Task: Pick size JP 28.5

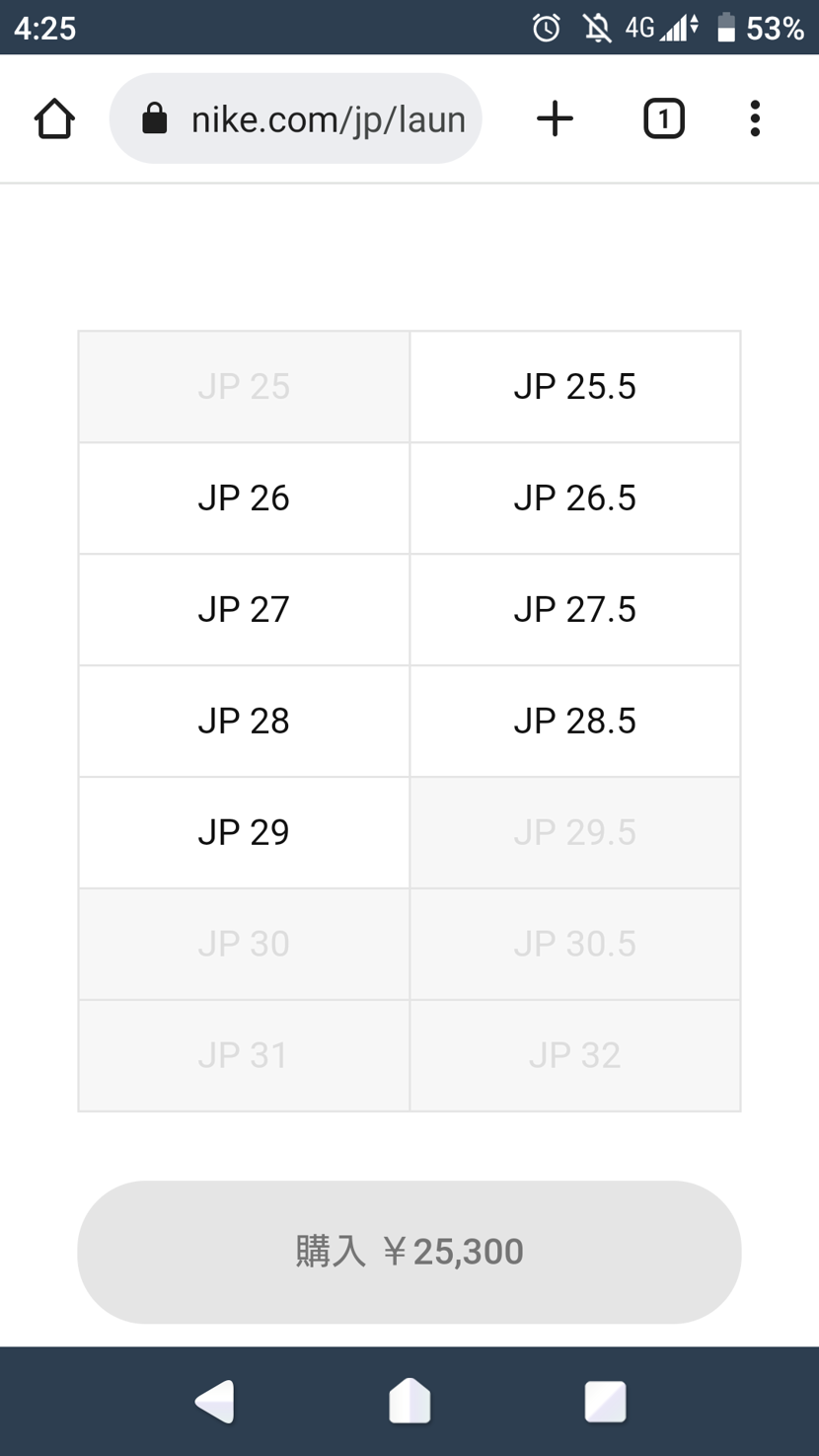Action: click(x=575, y=722)
